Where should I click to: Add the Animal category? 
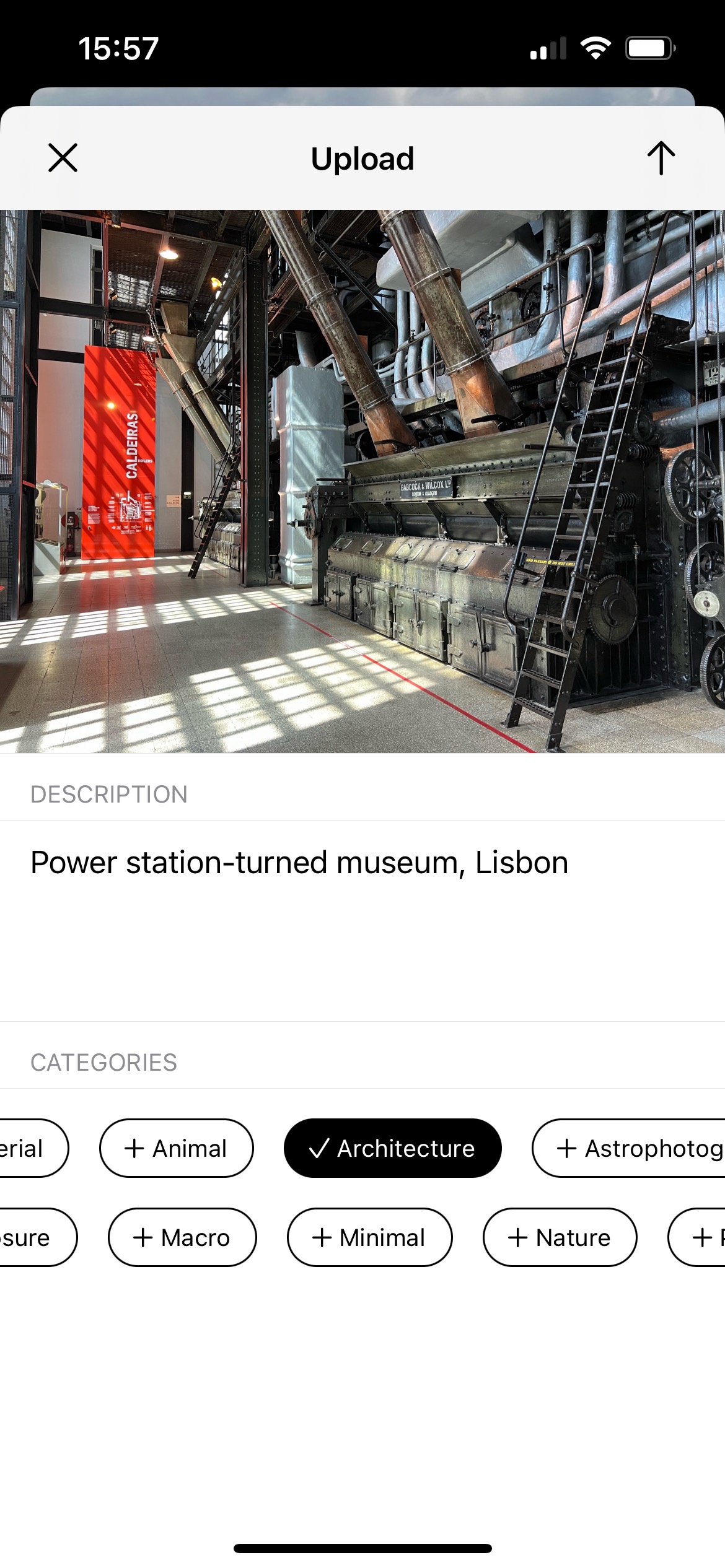(x=177, y=1148)
